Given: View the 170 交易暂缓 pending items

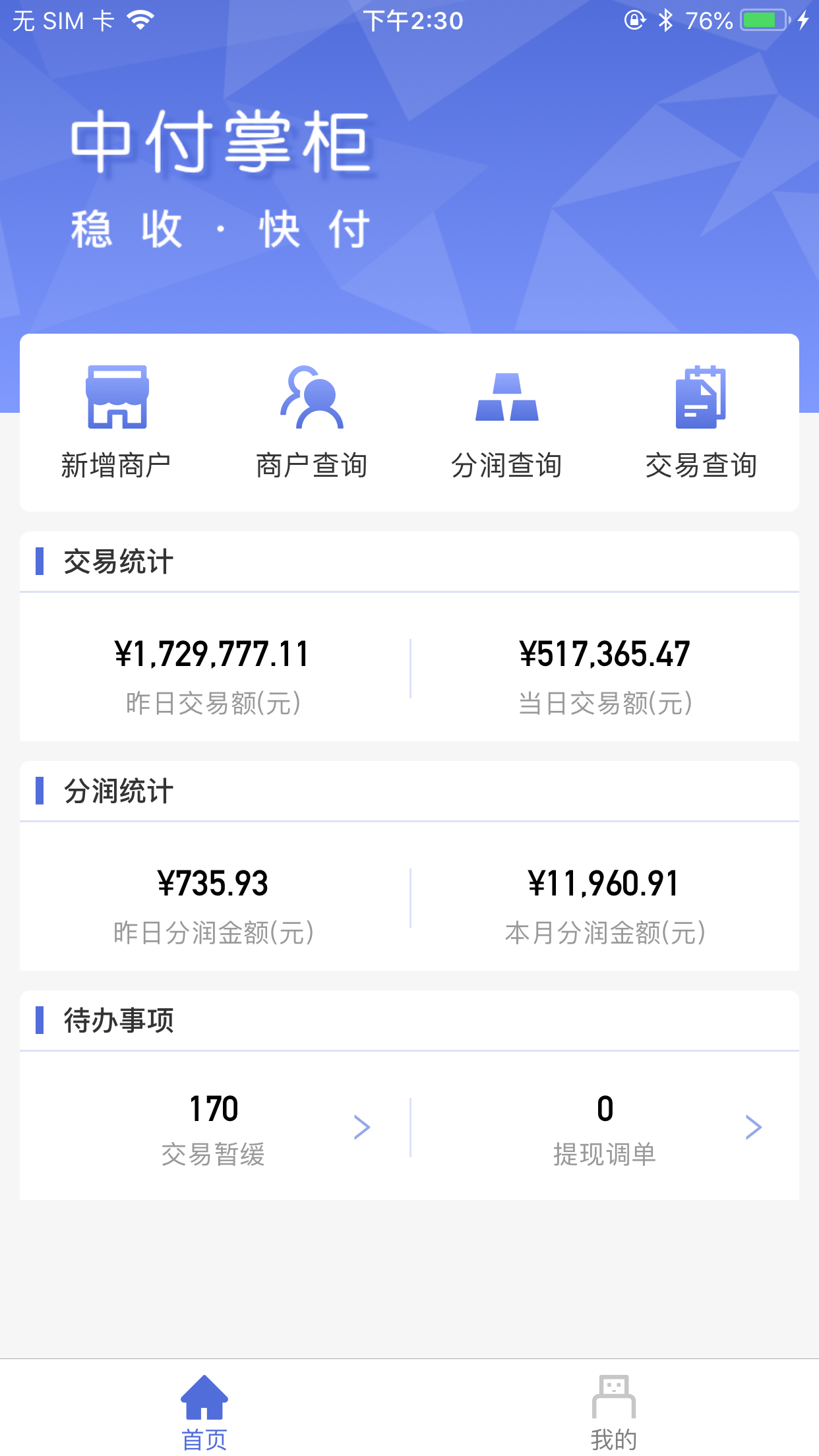Looking at the screenshot, I should (x=215, y=1127).
